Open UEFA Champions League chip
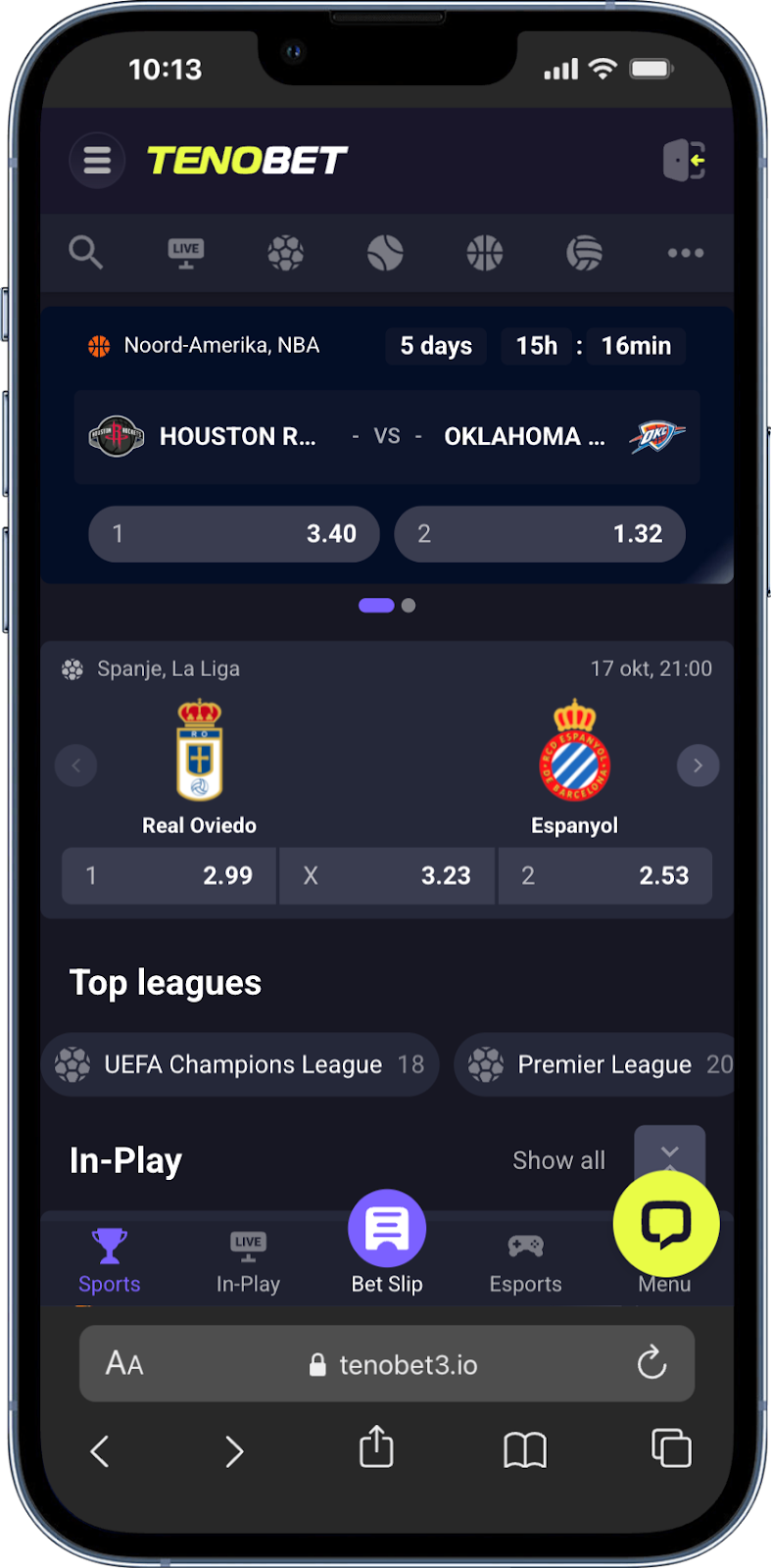The width and height of the screenshot is (771, 1568). (x=240, y=1064)
